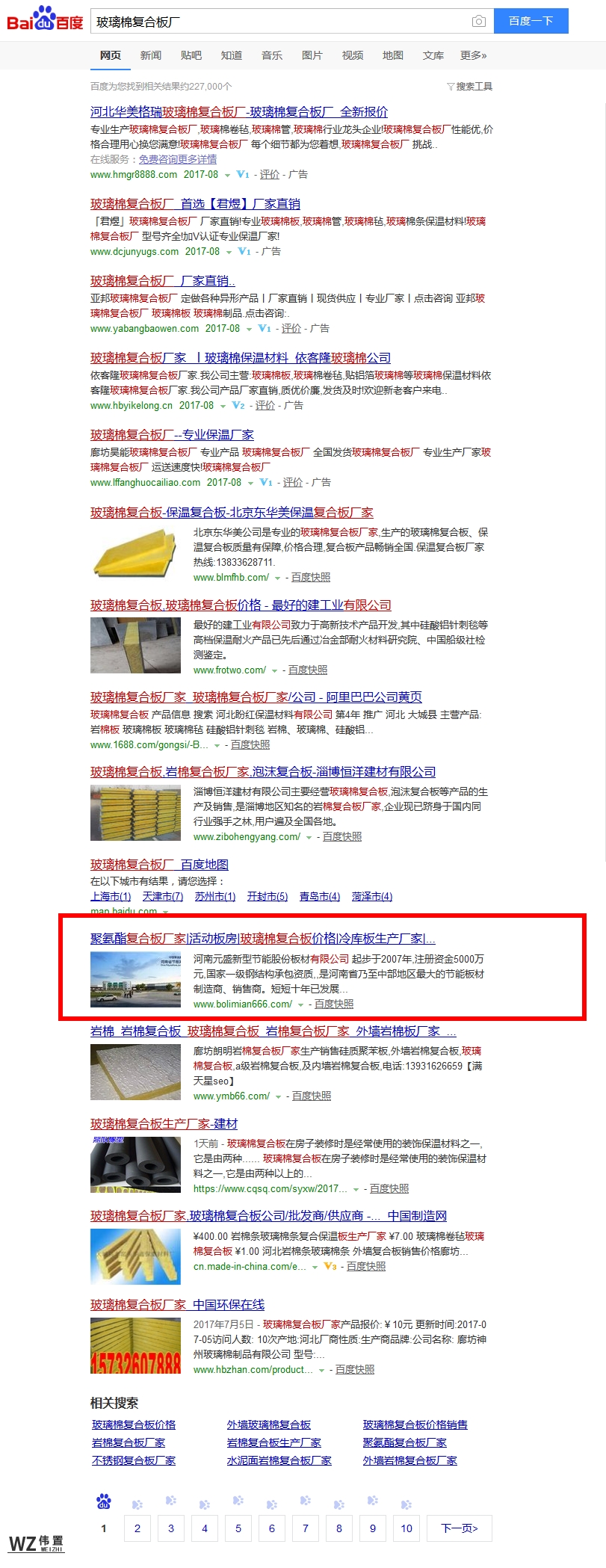The image size is (606, 1568).
Task: Open the 河北华美格瑞玻璃棉复合板厂 result
Action: tap(239, 112)
